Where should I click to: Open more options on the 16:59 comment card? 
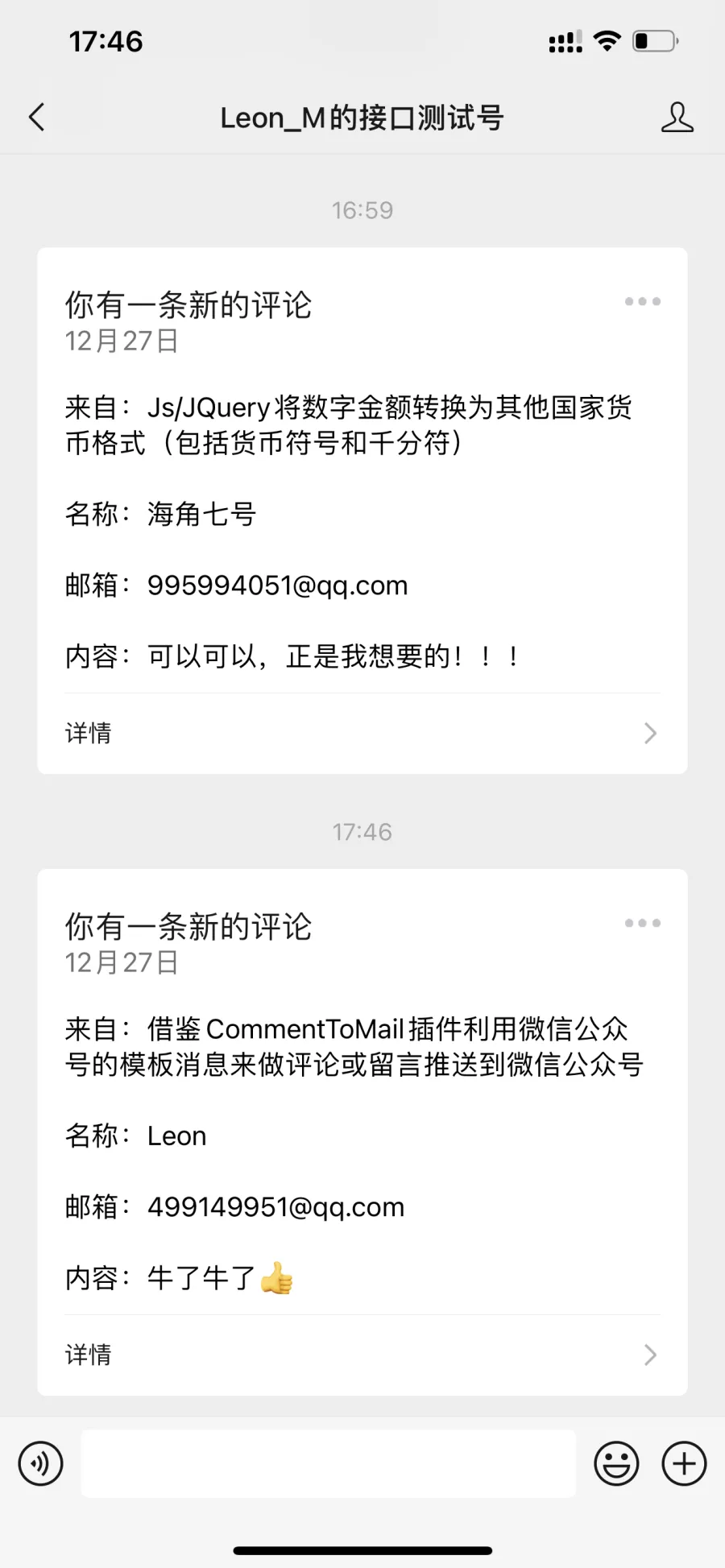pos(642,302)
